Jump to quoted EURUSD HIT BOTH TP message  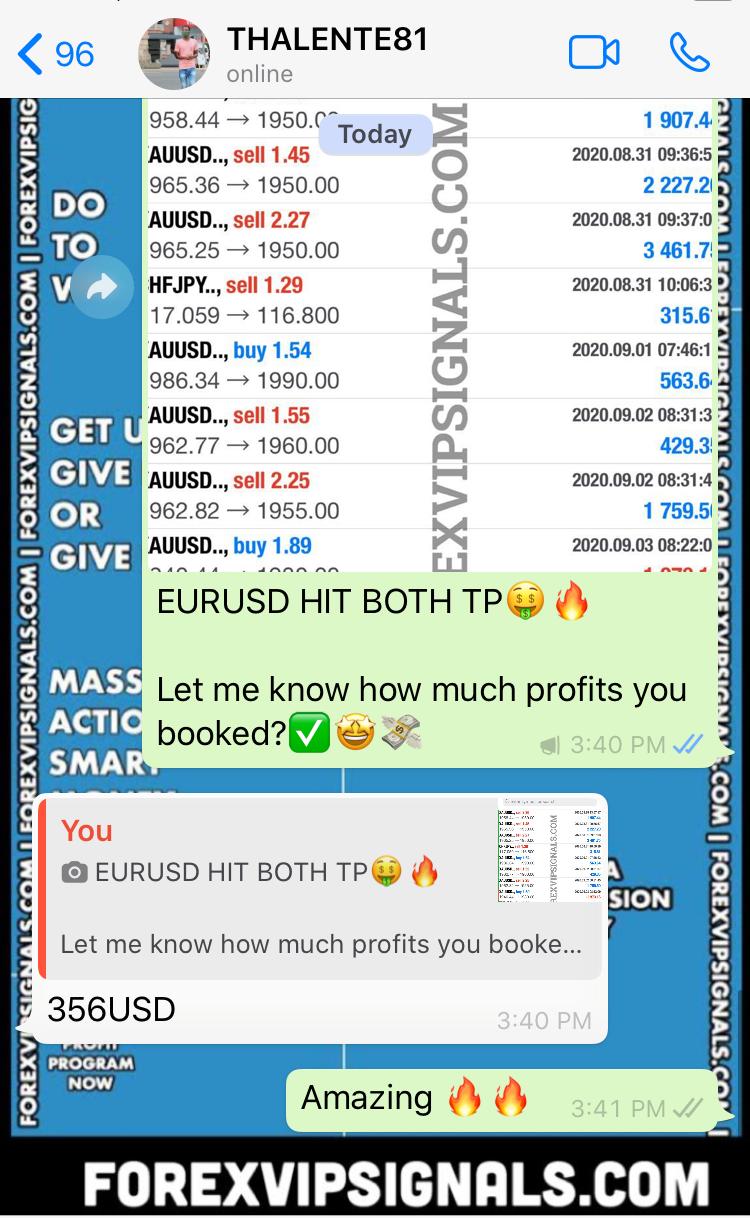pyautogui.click(x=320, y=888)
